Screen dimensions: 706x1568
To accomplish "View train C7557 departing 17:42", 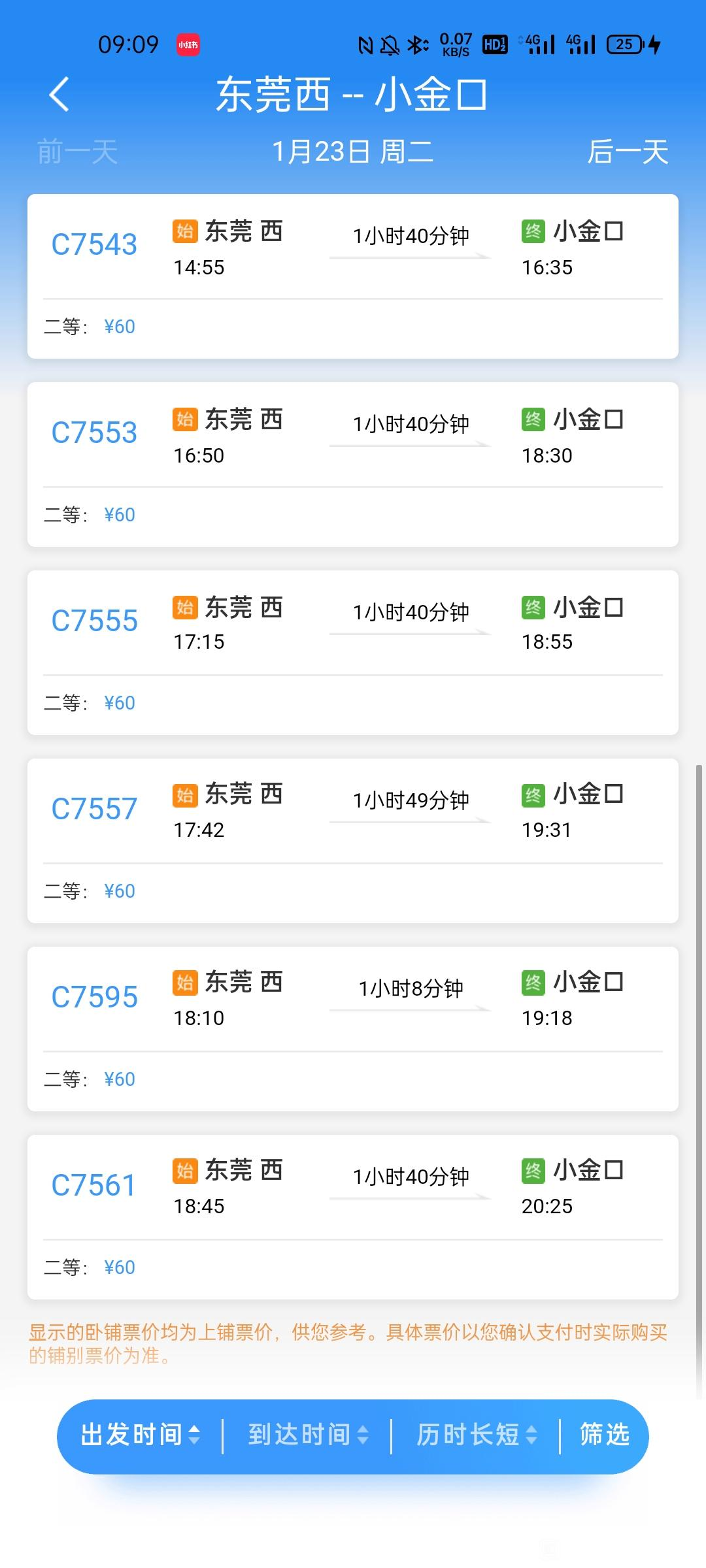I will point(353,841).
